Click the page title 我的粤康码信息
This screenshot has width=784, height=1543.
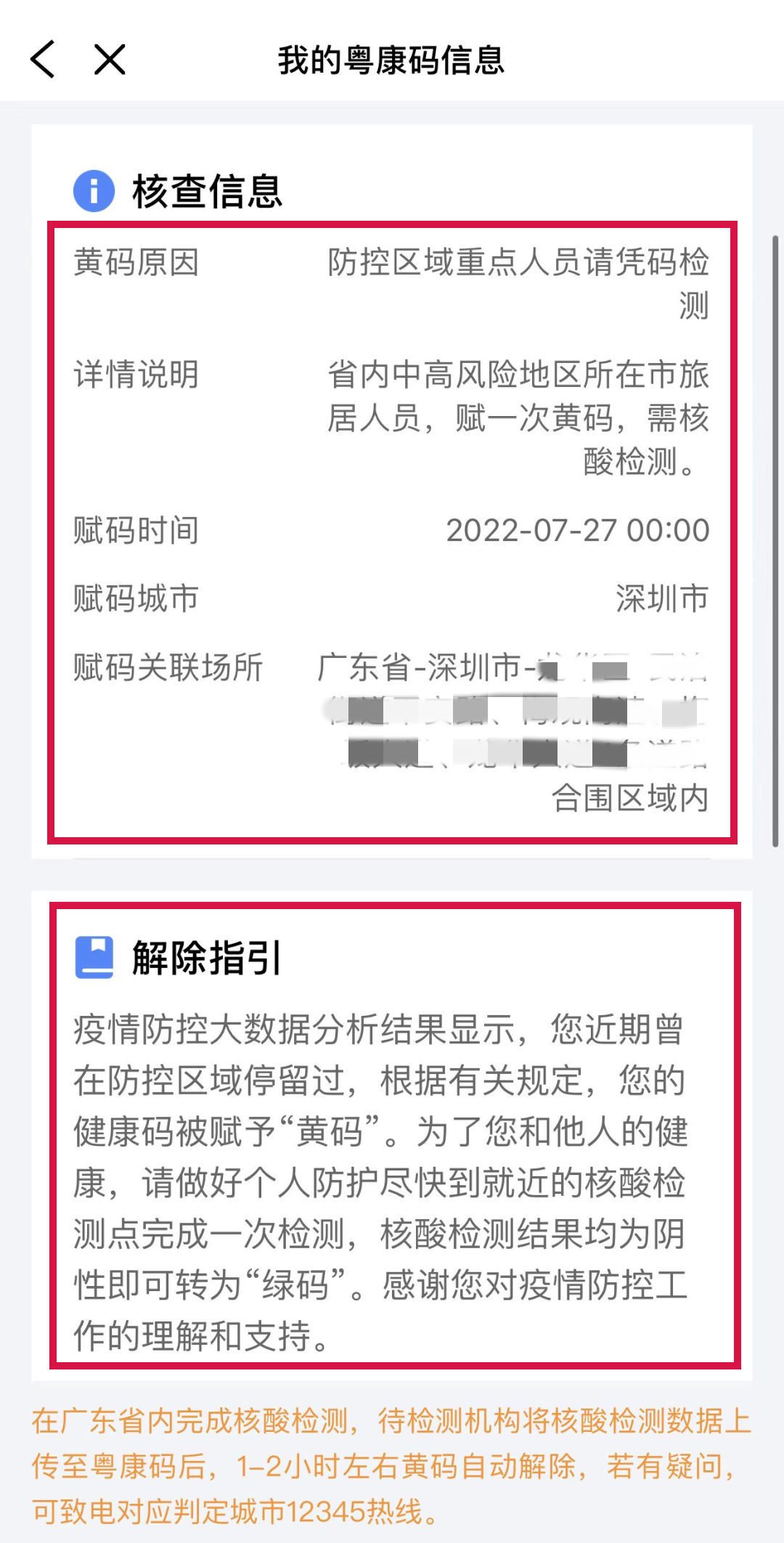392,61
